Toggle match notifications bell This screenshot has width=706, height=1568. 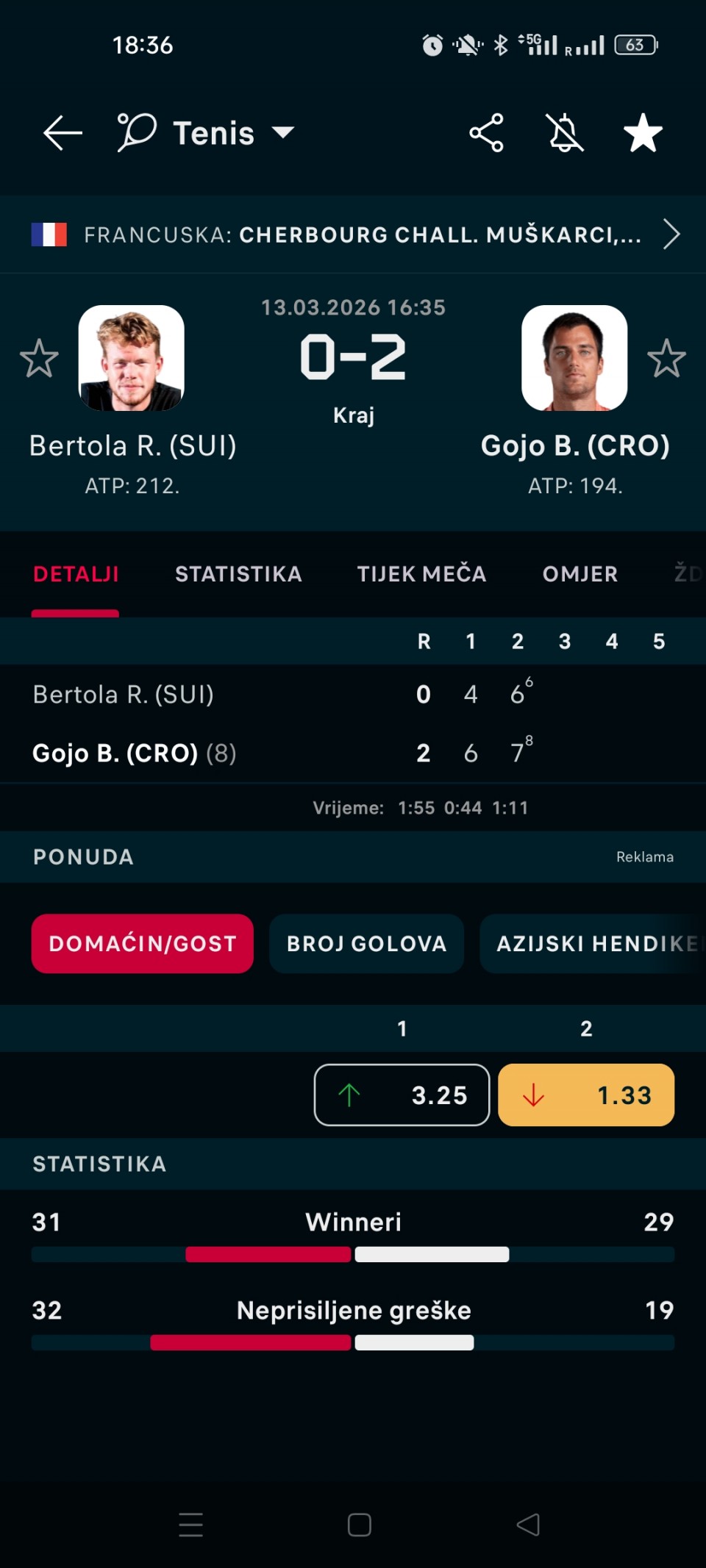[x=566, y=133]
